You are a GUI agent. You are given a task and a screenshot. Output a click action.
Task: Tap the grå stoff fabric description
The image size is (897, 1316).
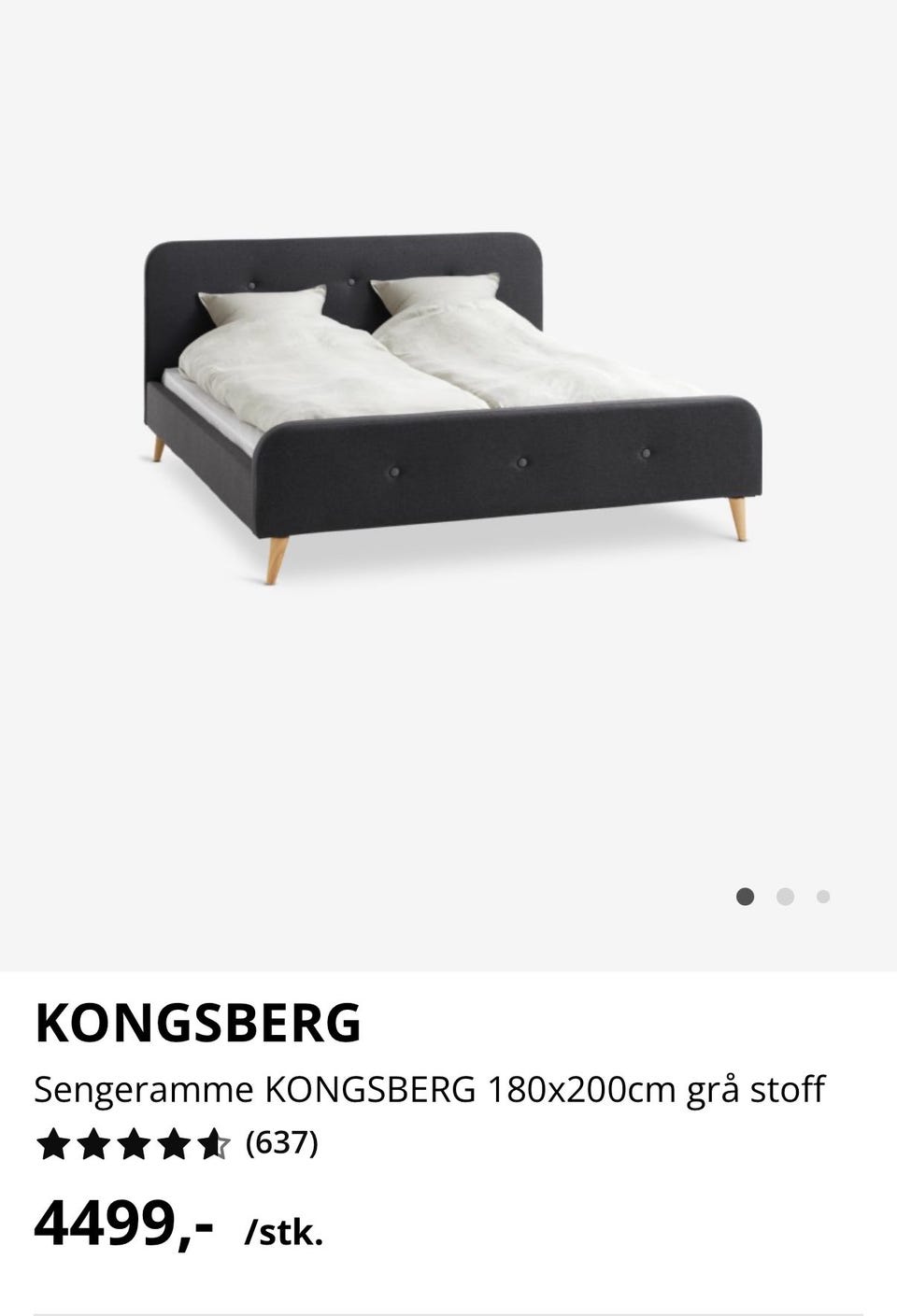762,1087
